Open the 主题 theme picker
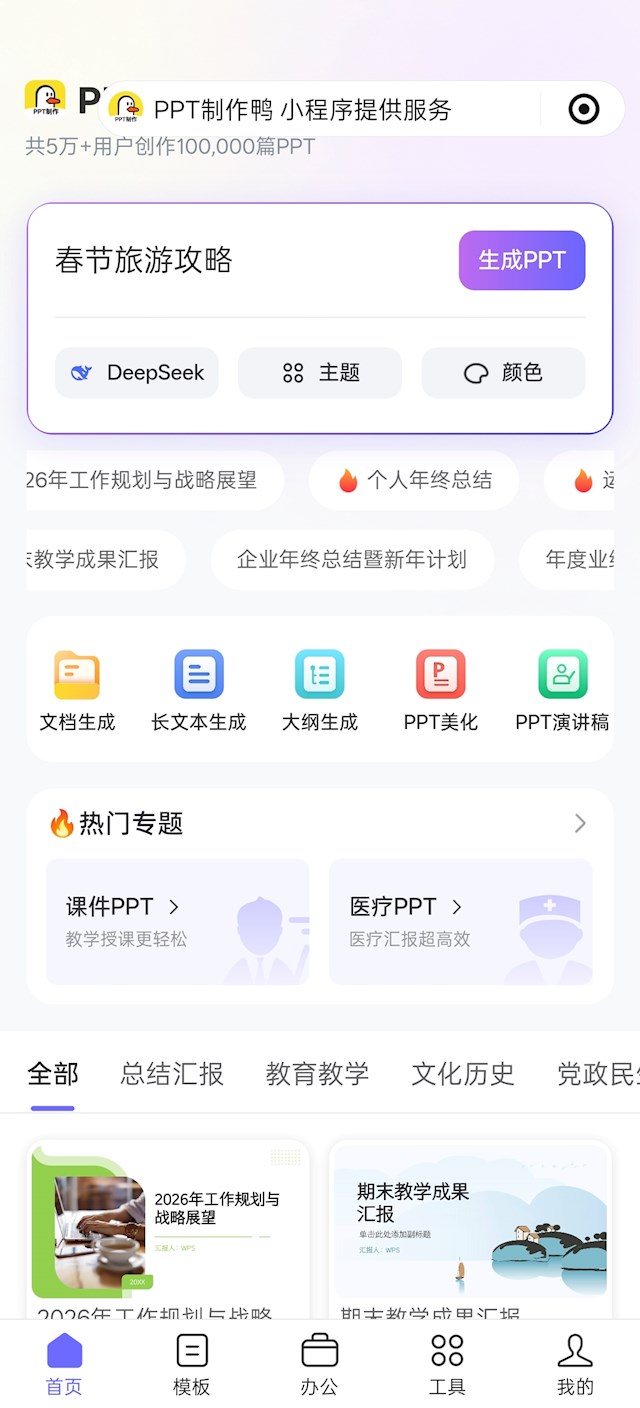Image resolution: width=640 pixels, height=1408 pixels. (320, 373)
